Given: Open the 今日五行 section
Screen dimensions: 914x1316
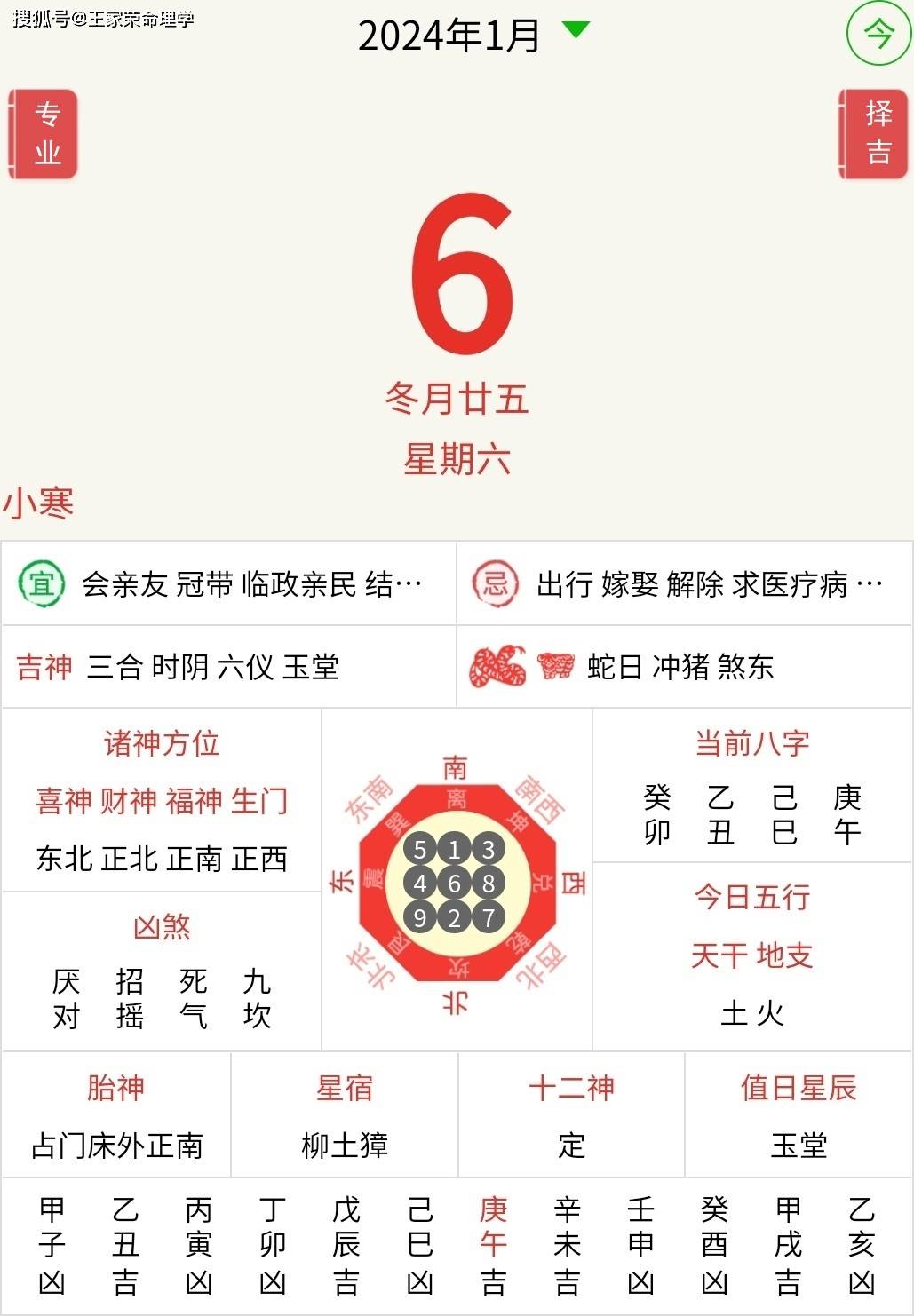Looking at the screenshot, I should [751, 955].
